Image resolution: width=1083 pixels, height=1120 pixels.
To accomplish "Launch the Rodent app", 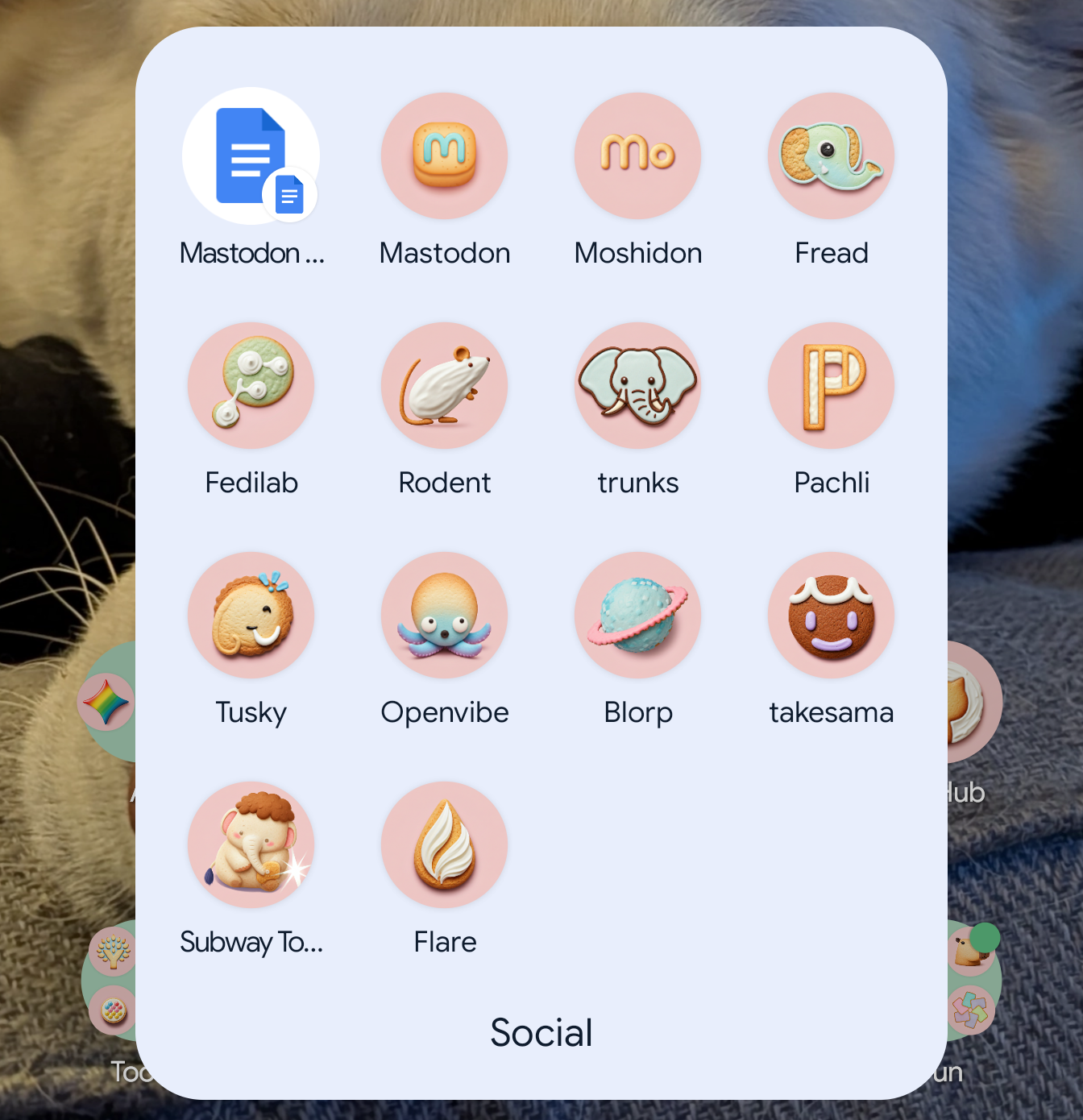I will 444,385.
